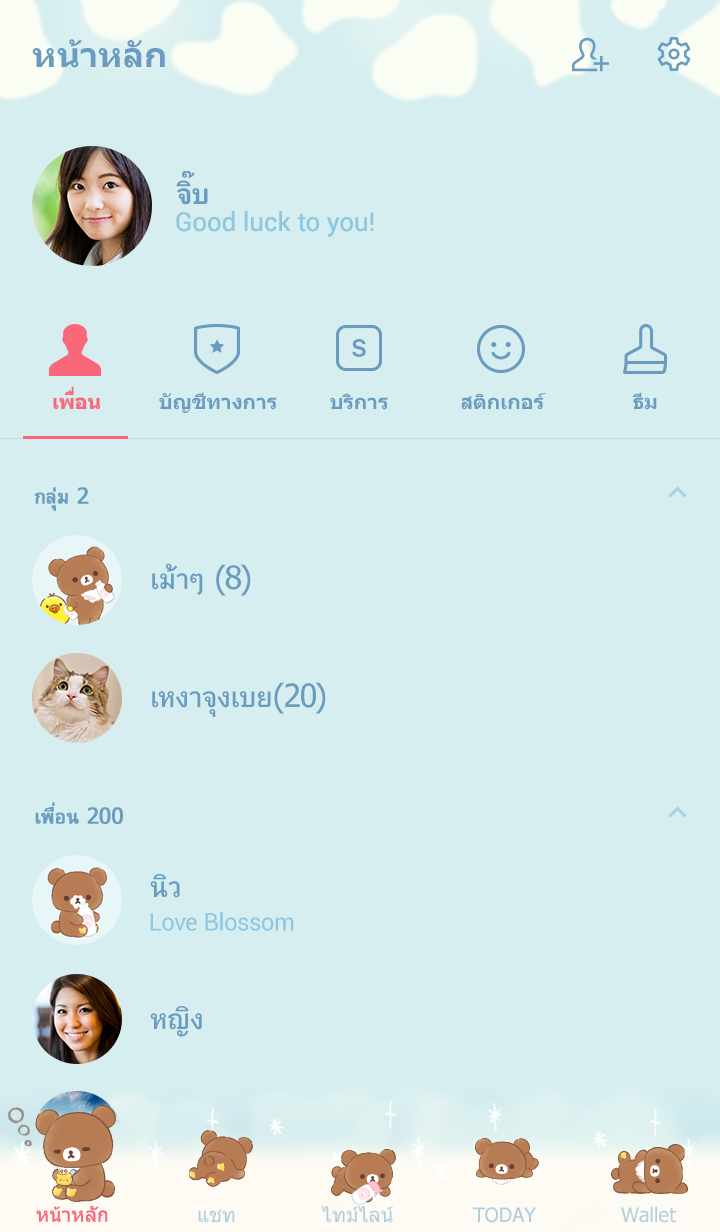Select the เพื่อน tab
Viewport: 720px width, 1232px height.
pos(76,370)
